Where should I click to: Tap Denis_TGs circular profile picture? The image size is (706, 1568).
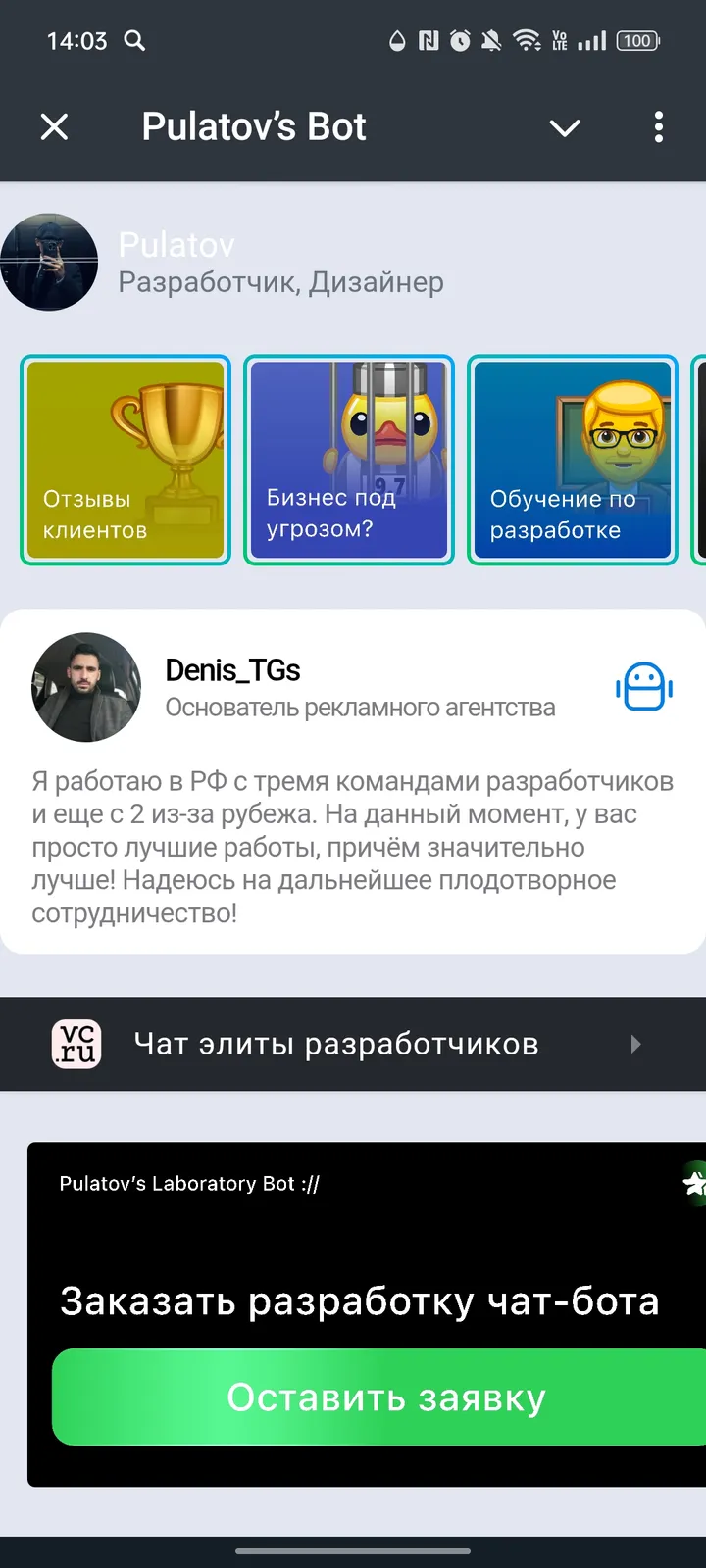pyautogui.click(x=85, y=687)
